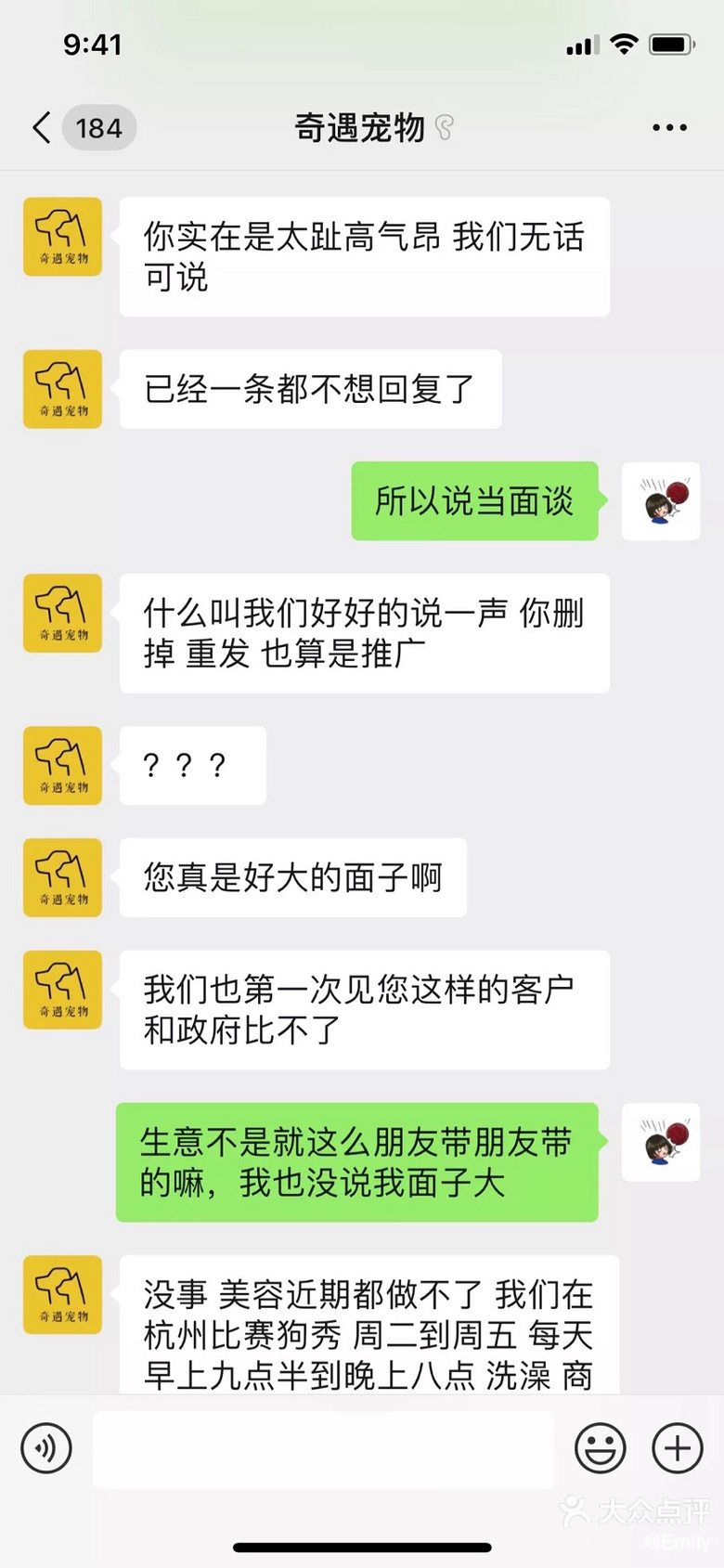
Task: Open the emoji picker
Action: [x=601, y=1448]
